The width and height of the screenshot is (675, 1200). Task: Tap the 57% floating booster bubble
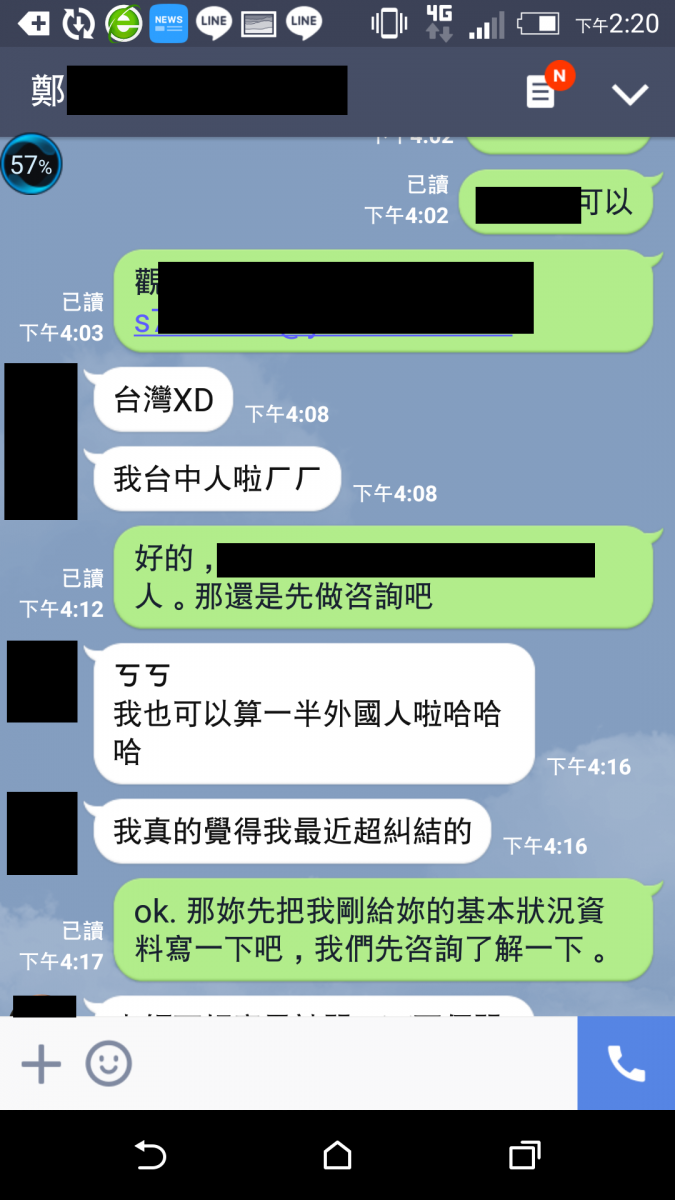(31, 165)
